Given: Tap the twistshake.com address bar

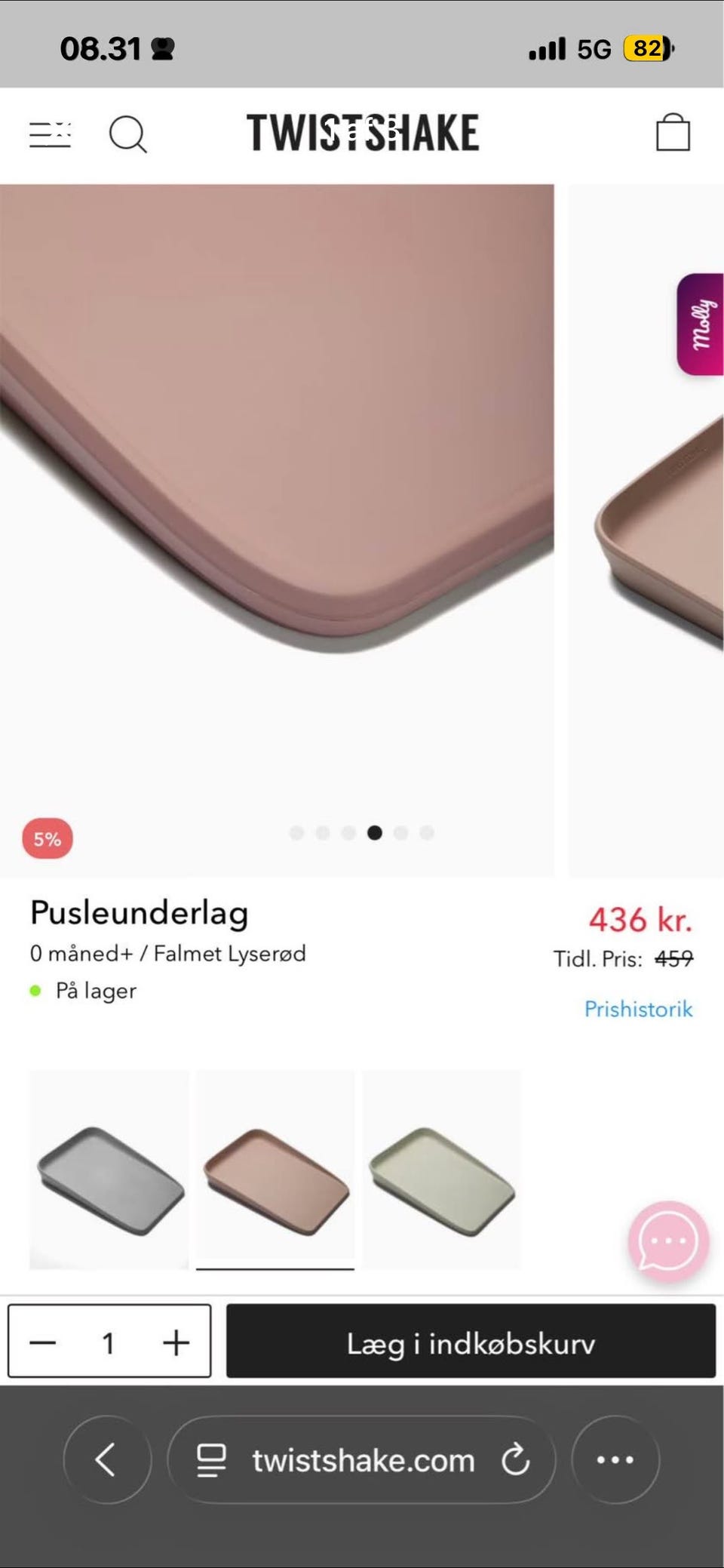Looking at the screenshot, I should (x=362, y=1459).
